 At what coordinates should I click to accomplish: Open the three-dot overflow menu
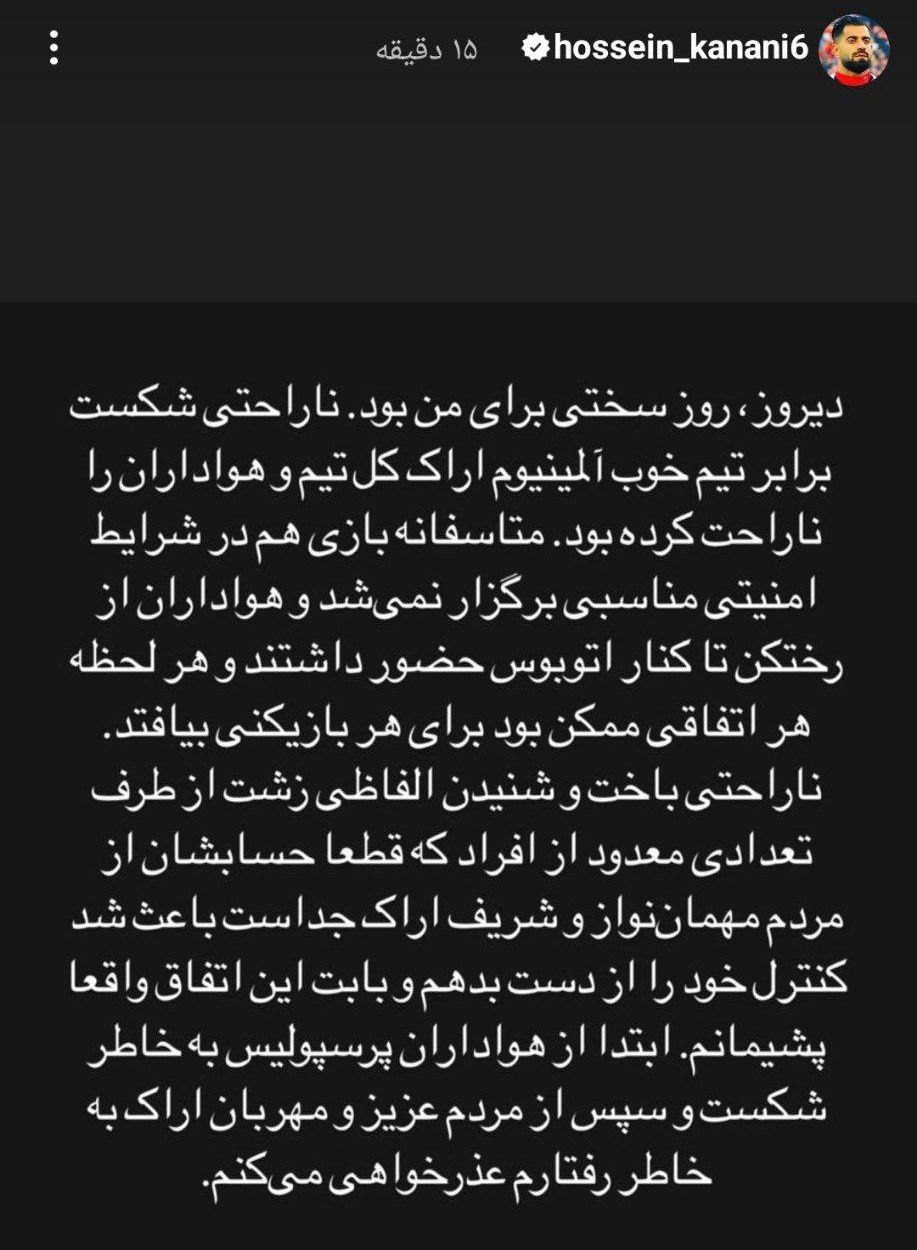[54, 49]
